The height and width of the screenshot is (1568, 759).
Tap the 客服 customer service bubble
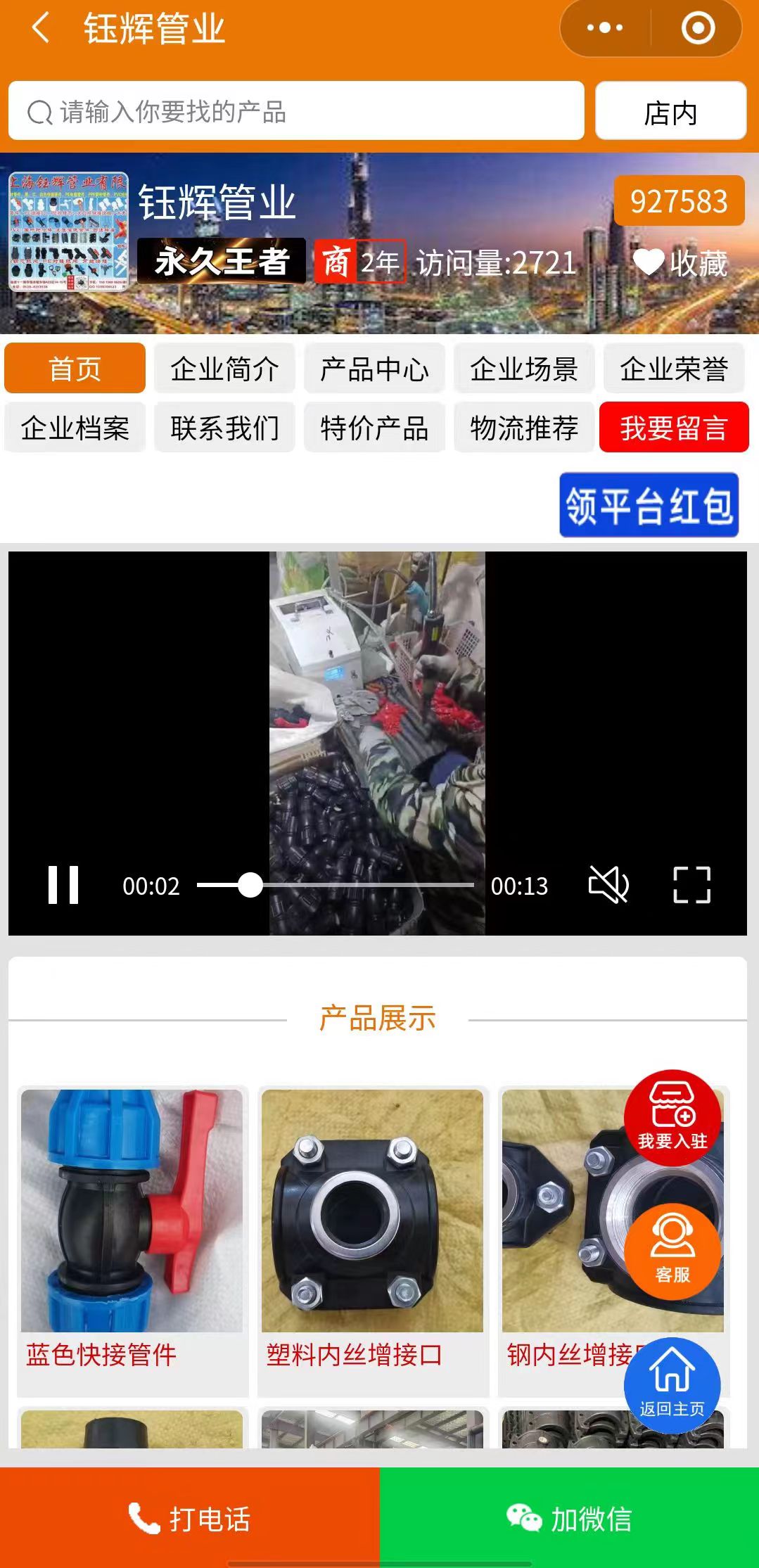tap(672, 1251)
